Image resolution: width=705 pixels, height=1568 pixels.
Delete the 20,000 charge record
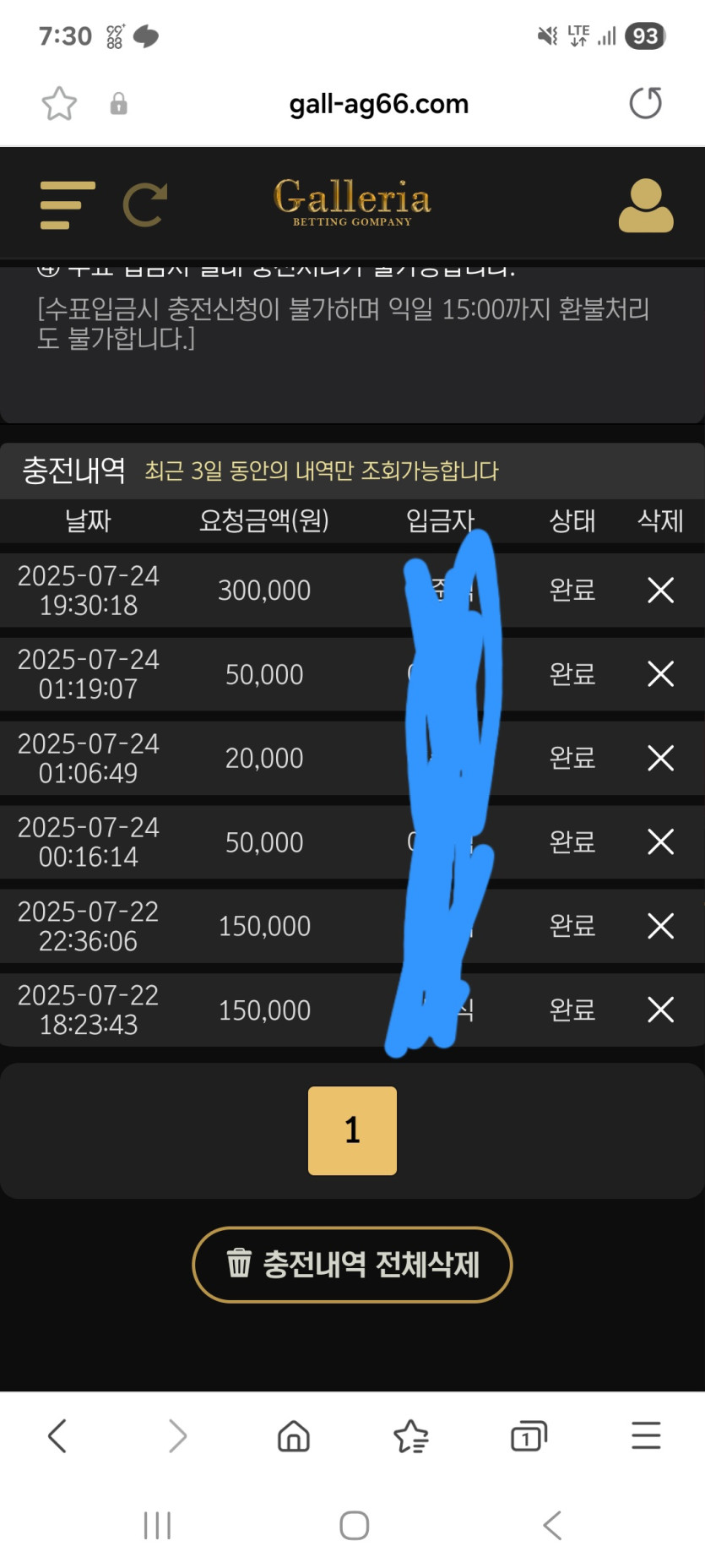[660, 758]
